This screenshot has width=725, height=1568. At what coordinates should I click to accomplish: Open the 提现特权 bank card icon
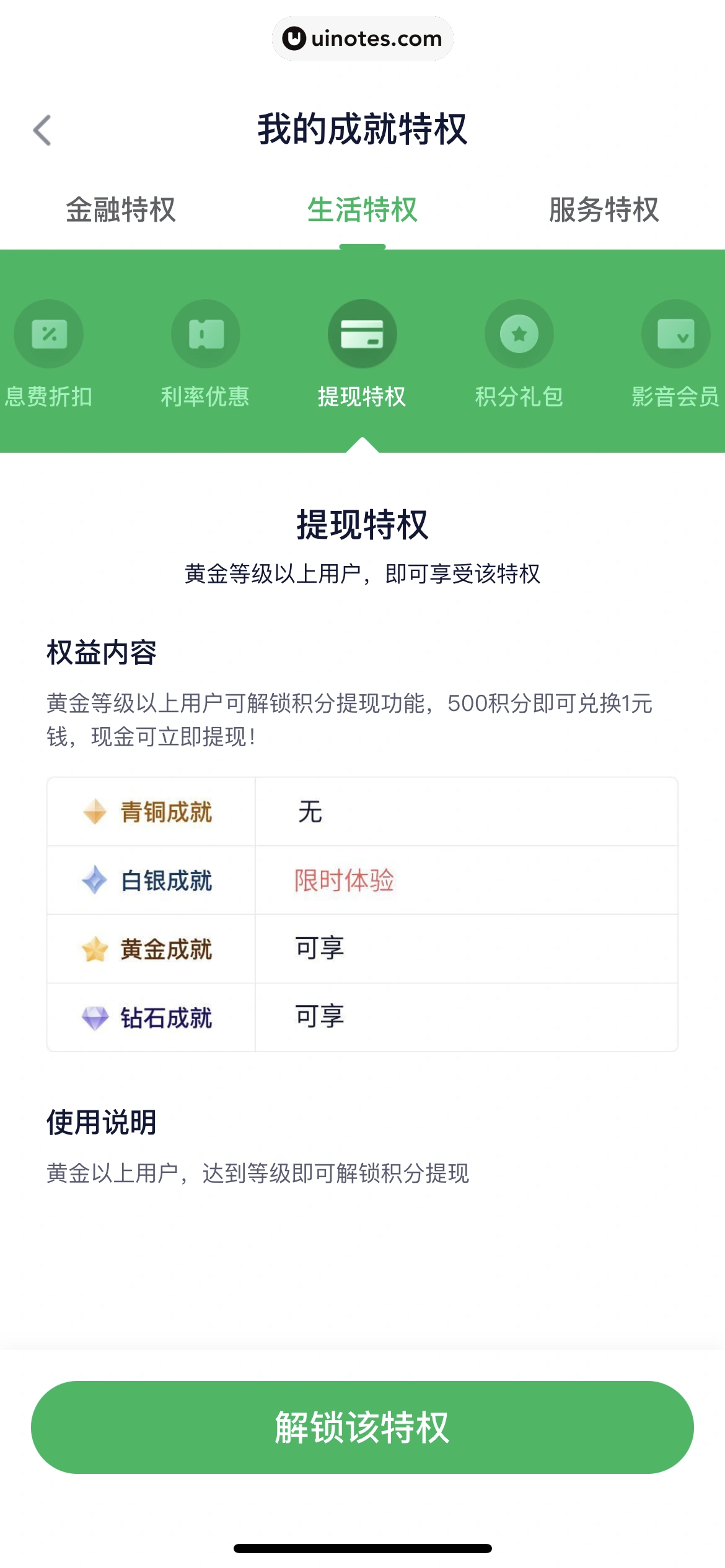click(362, 333)
